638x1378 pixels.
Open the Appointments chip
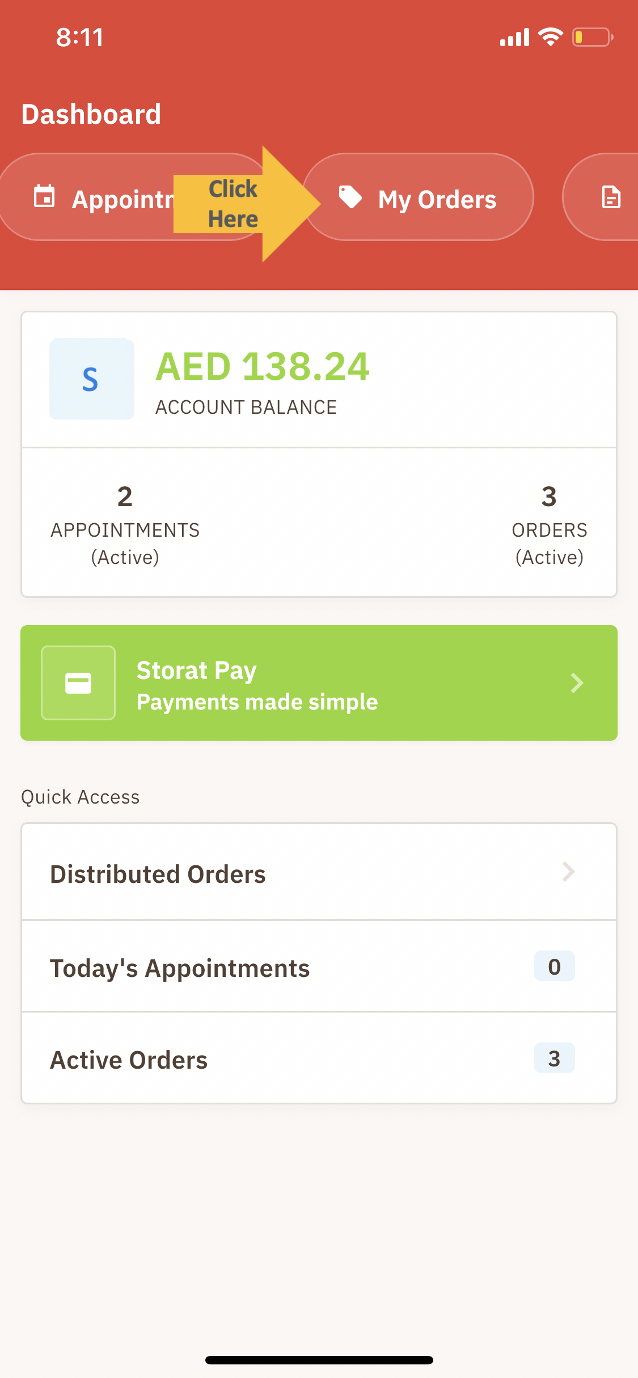coord(100,198)
